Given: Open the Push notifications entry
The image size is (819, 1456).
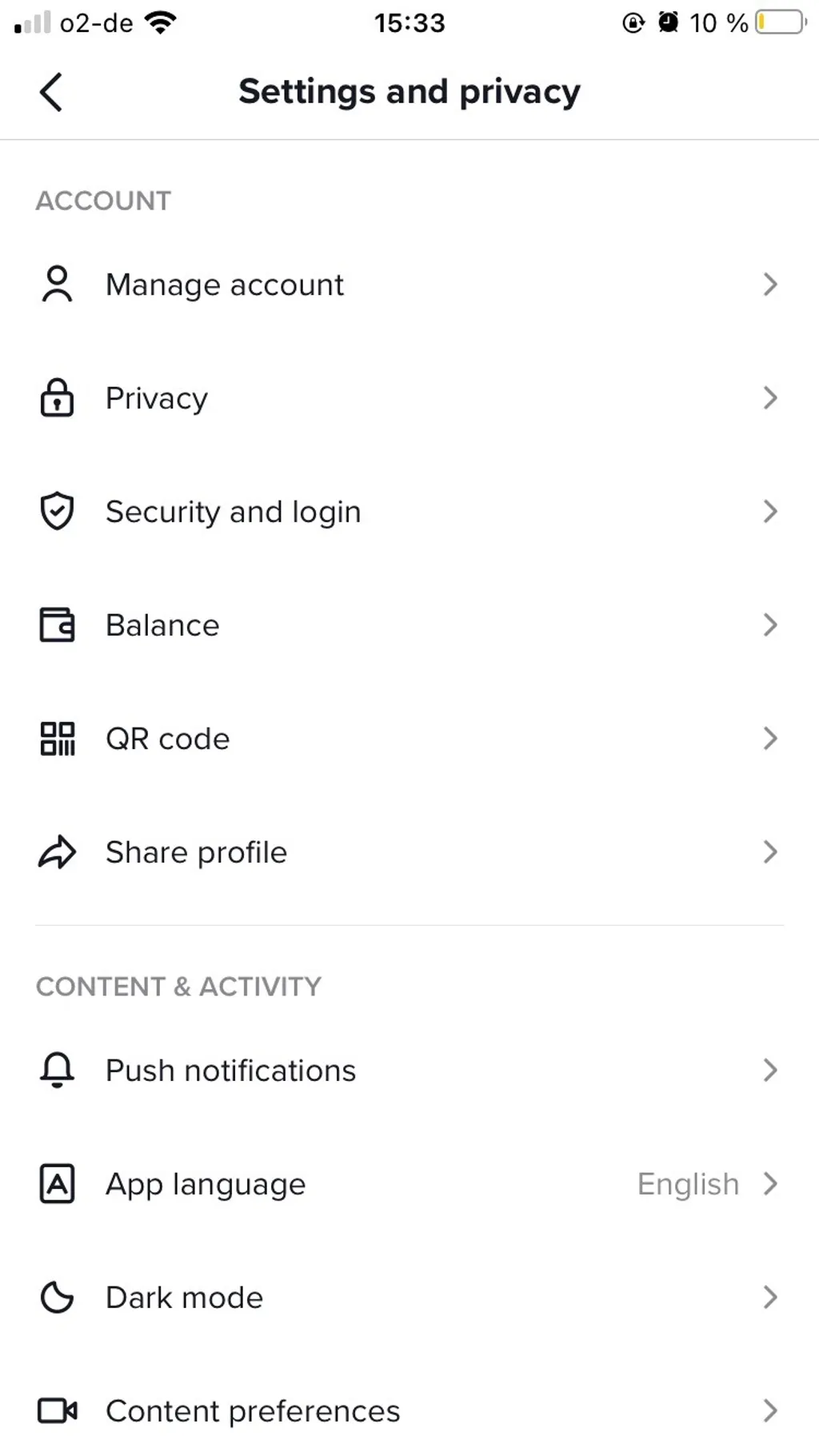Looking at the screenshot, I should [230, 1070].
